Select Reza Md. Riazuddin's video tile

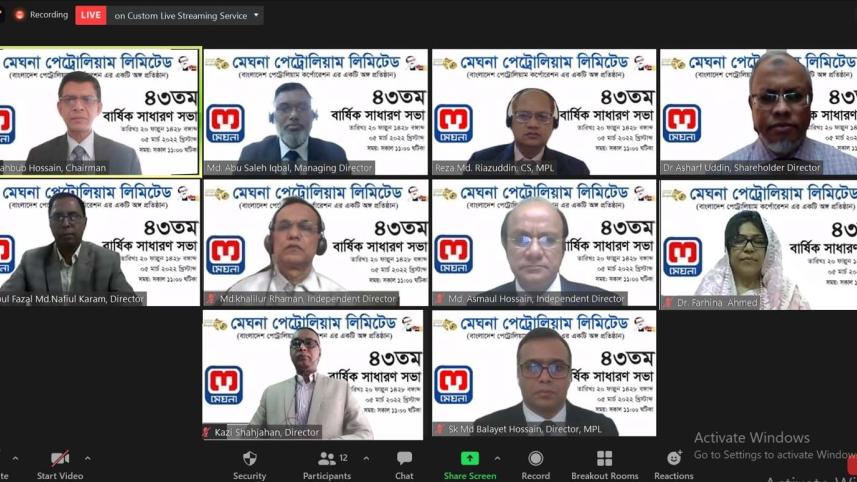coord(543,112)
